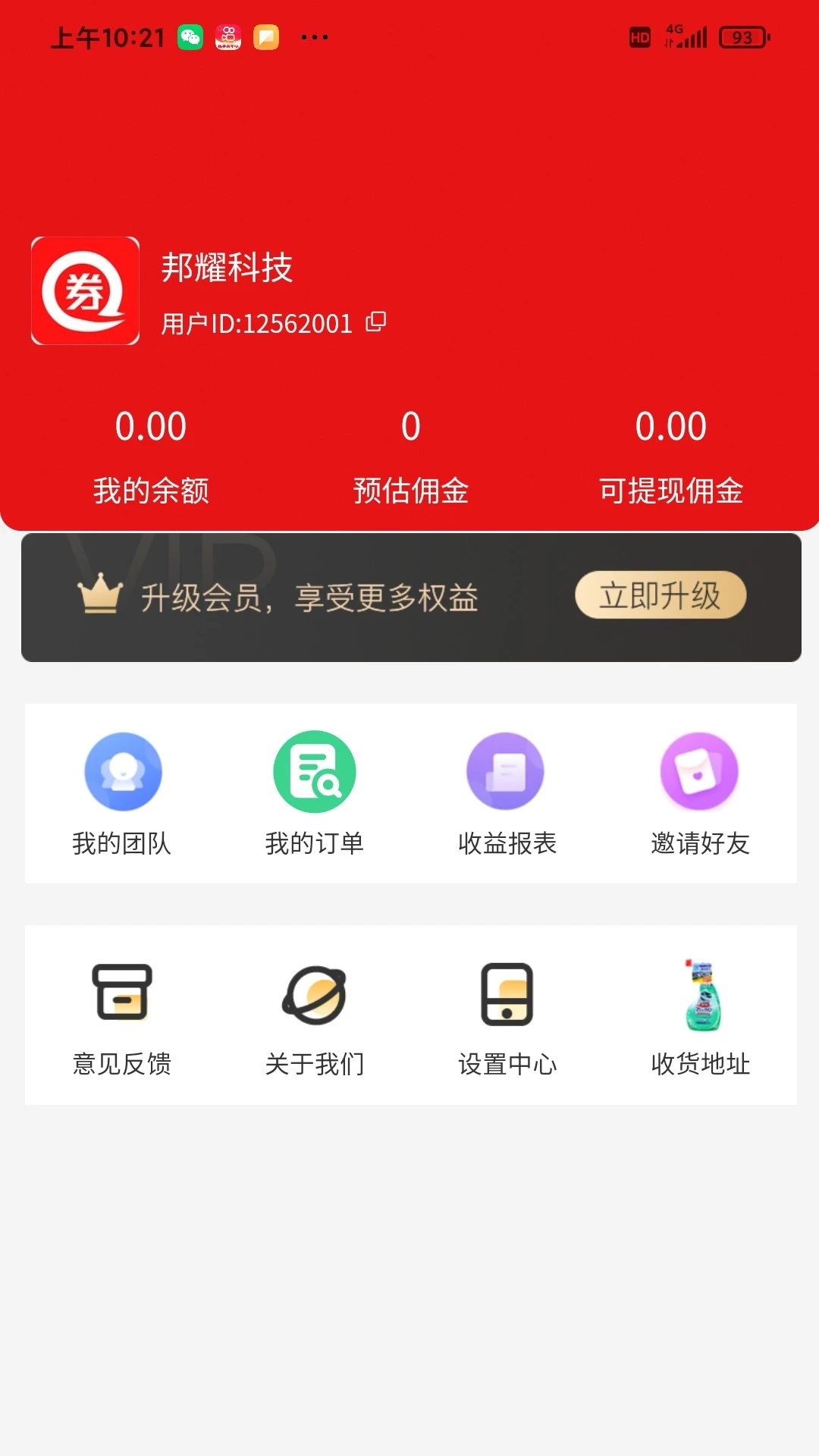Open the WeChat icon in status bar
The image size is (819, 1456).
pyautogui.click(x=190, y=35)
